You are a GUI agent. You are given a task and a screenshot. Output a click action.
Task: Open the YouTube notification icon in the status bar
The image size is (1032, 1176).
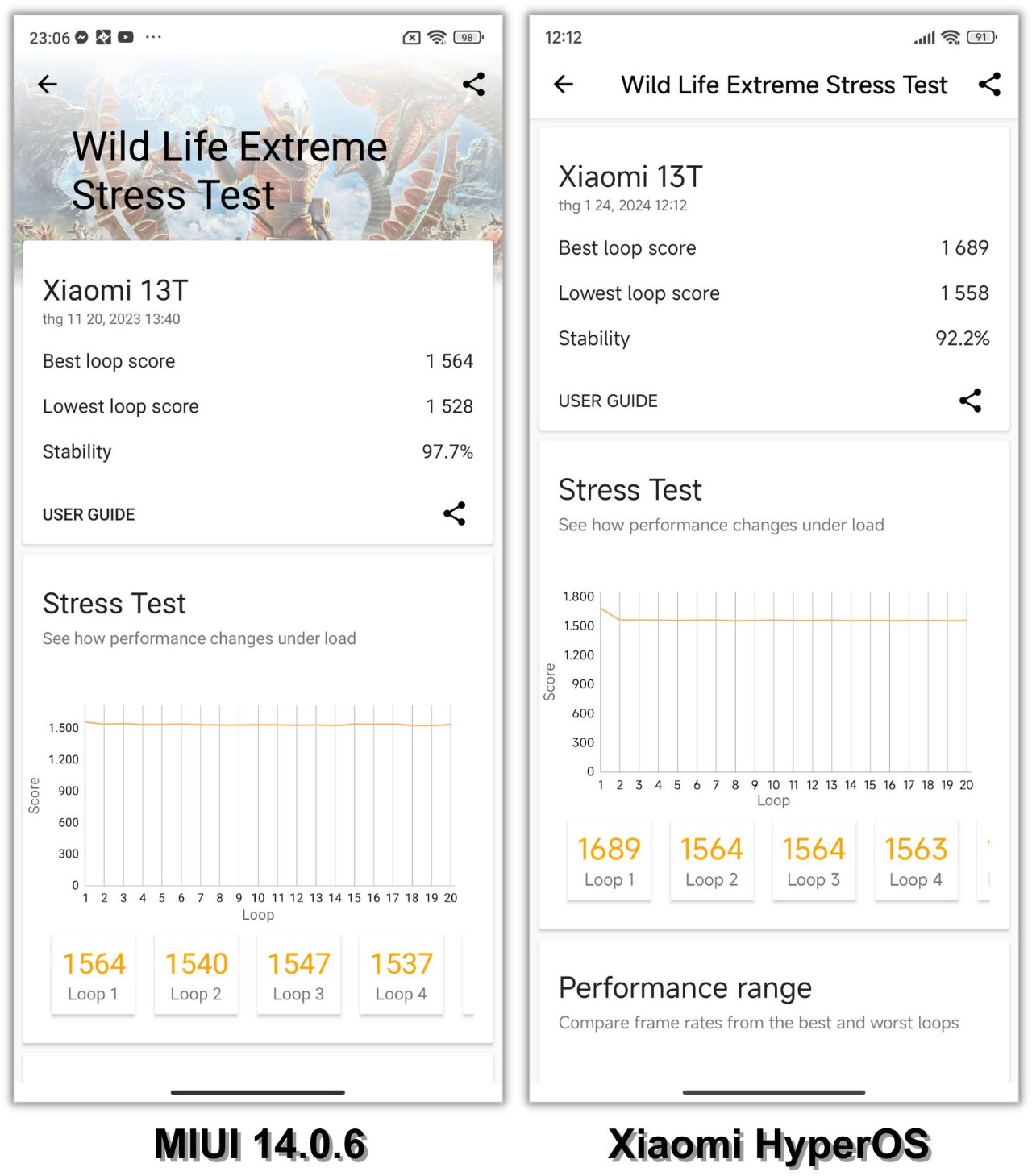pos(127,36)
